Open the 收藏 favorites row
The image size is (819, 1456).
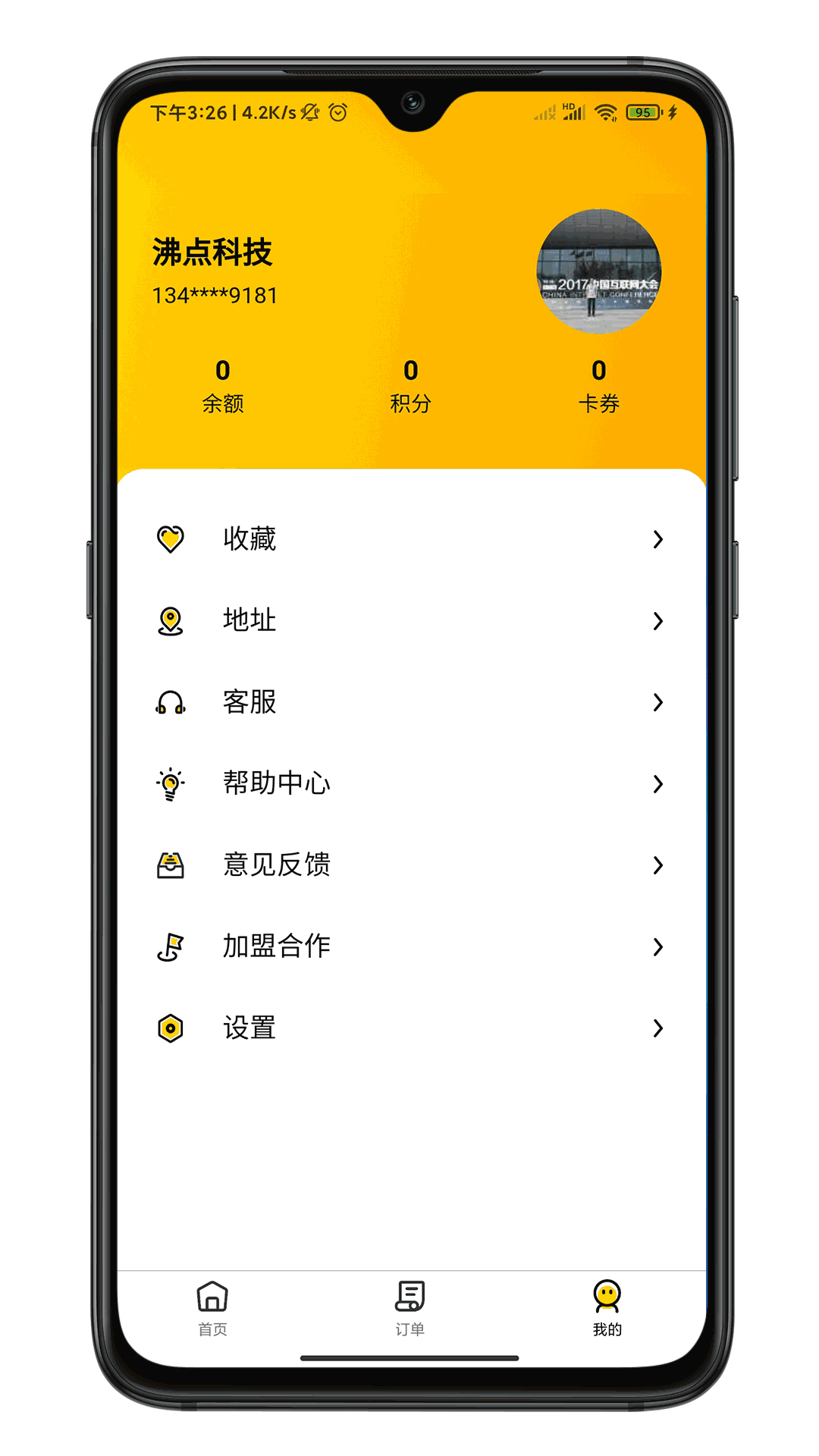coord(409,539)
